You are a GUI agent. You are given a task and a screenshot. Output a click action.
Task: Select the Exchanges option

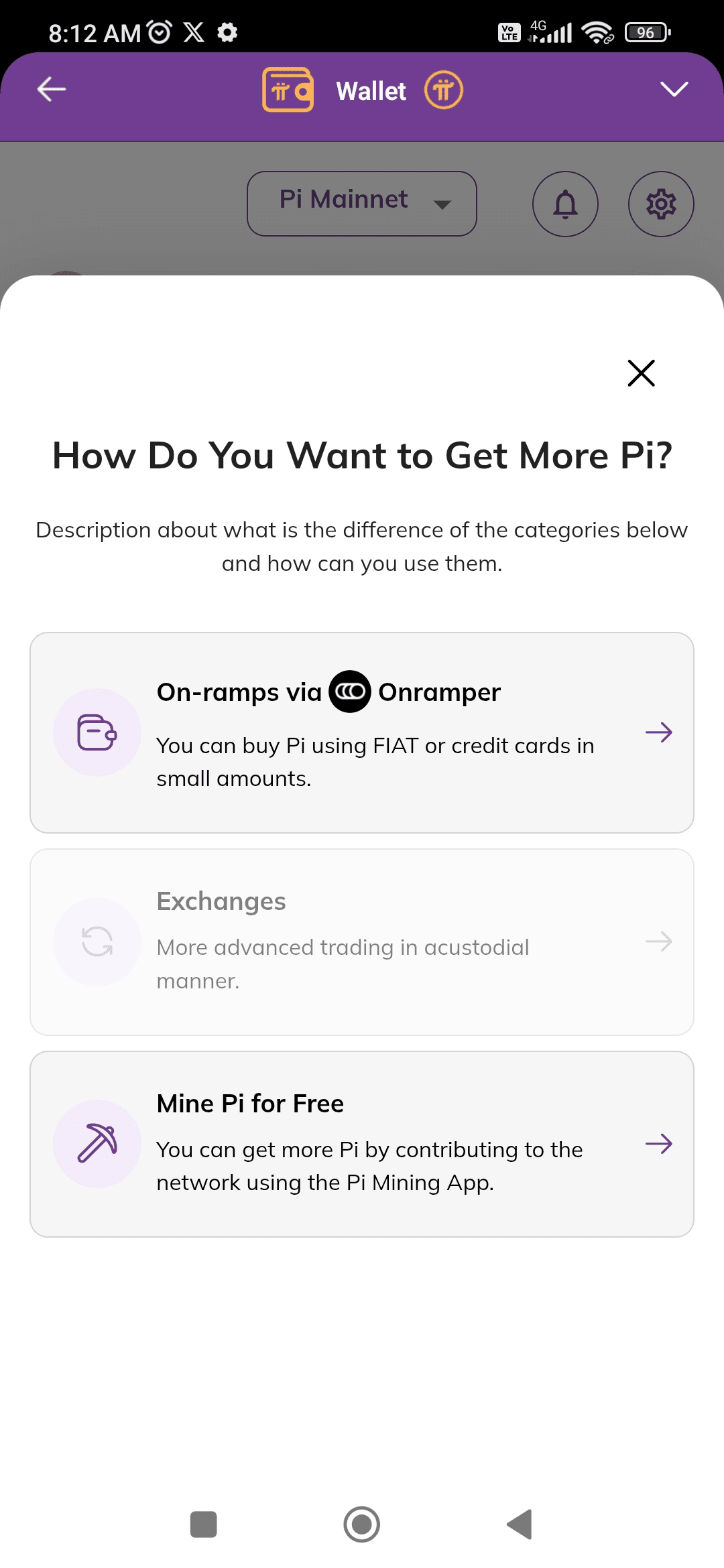pyautogui.click(x=362, y=941)
